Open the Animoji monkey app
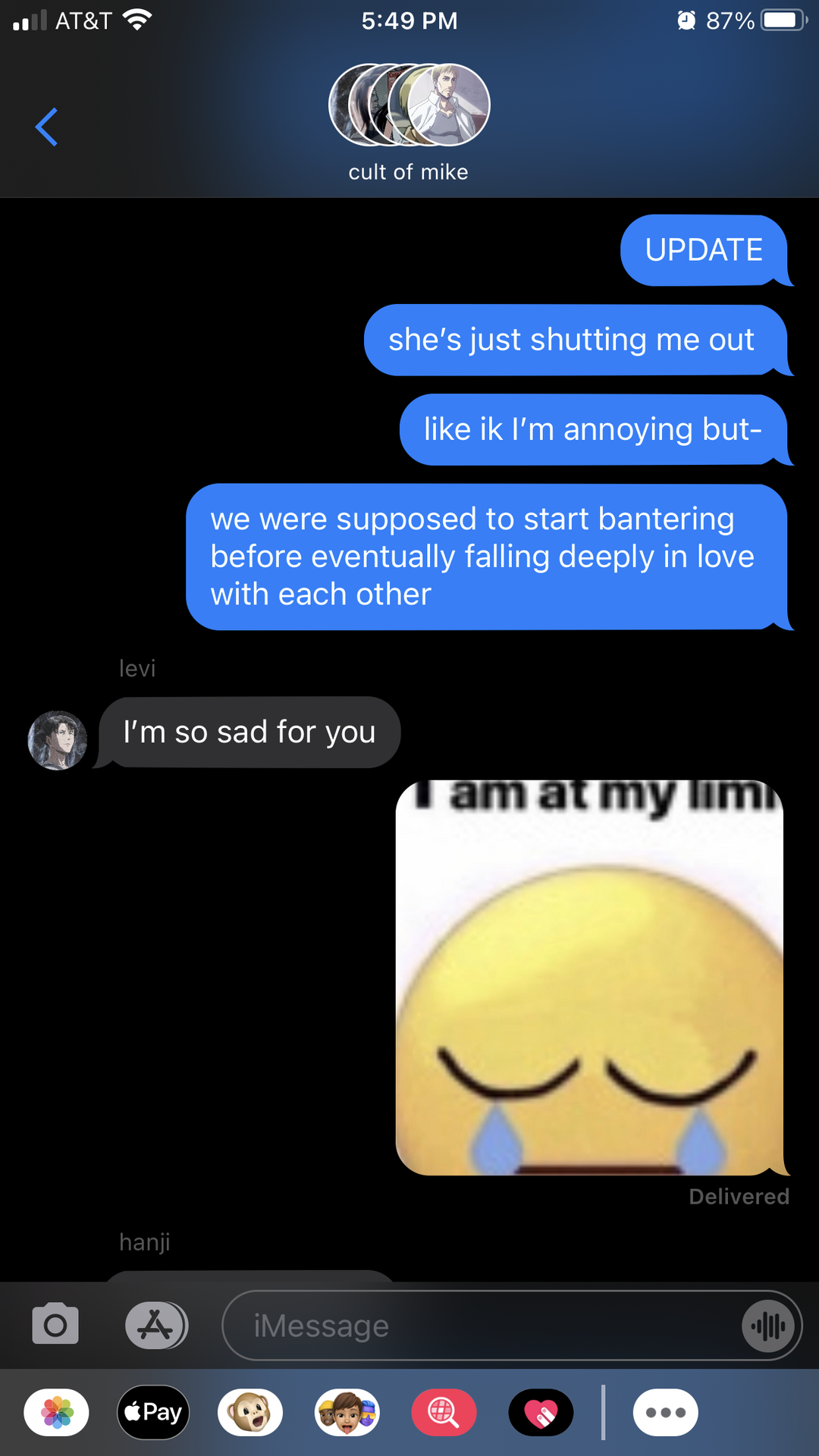This screenshot has height=1456, width=819. 250,1413
